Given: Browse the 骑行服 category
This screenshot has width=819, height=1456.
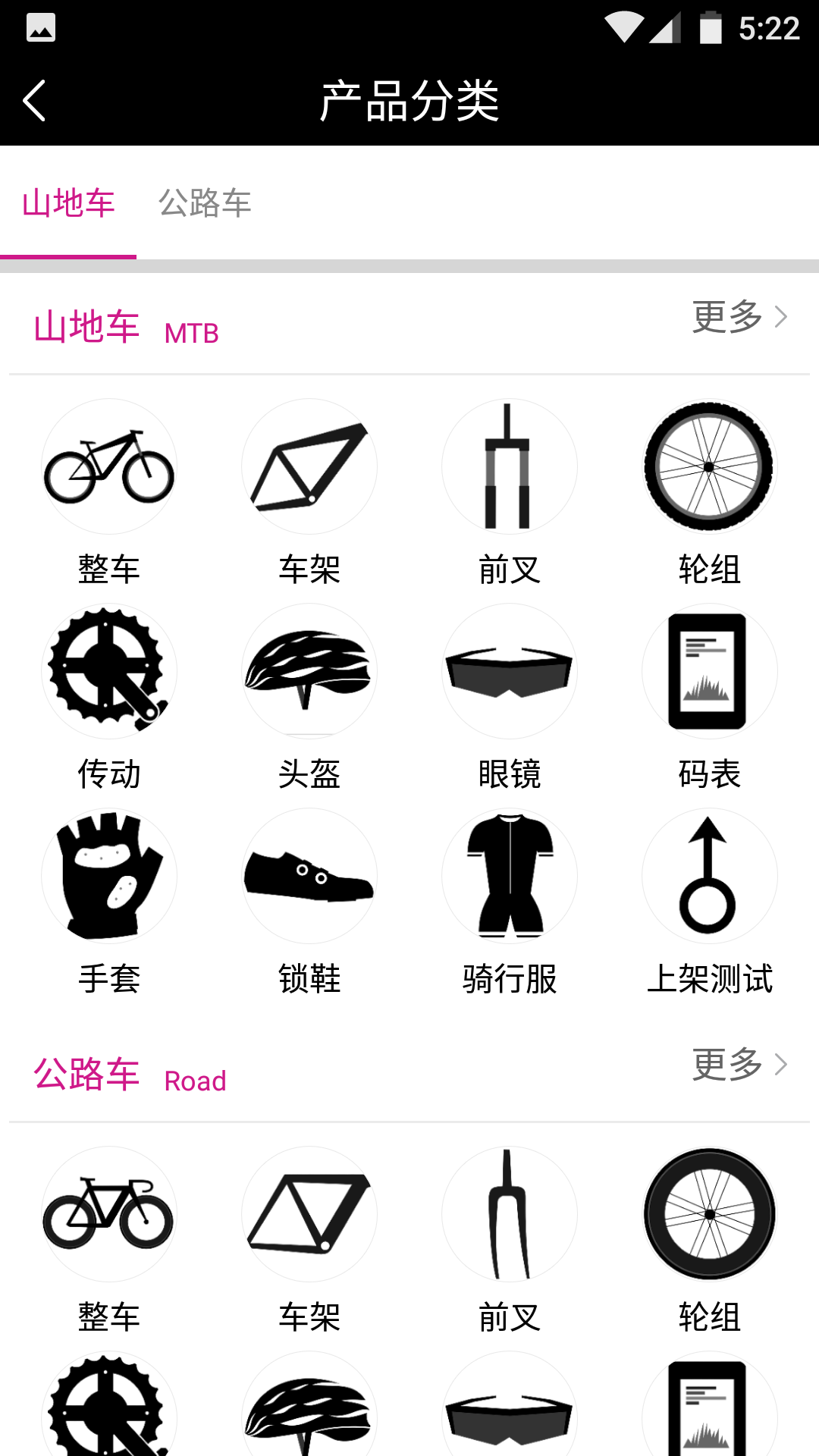Looking at the screenshot, I should 510,902.
